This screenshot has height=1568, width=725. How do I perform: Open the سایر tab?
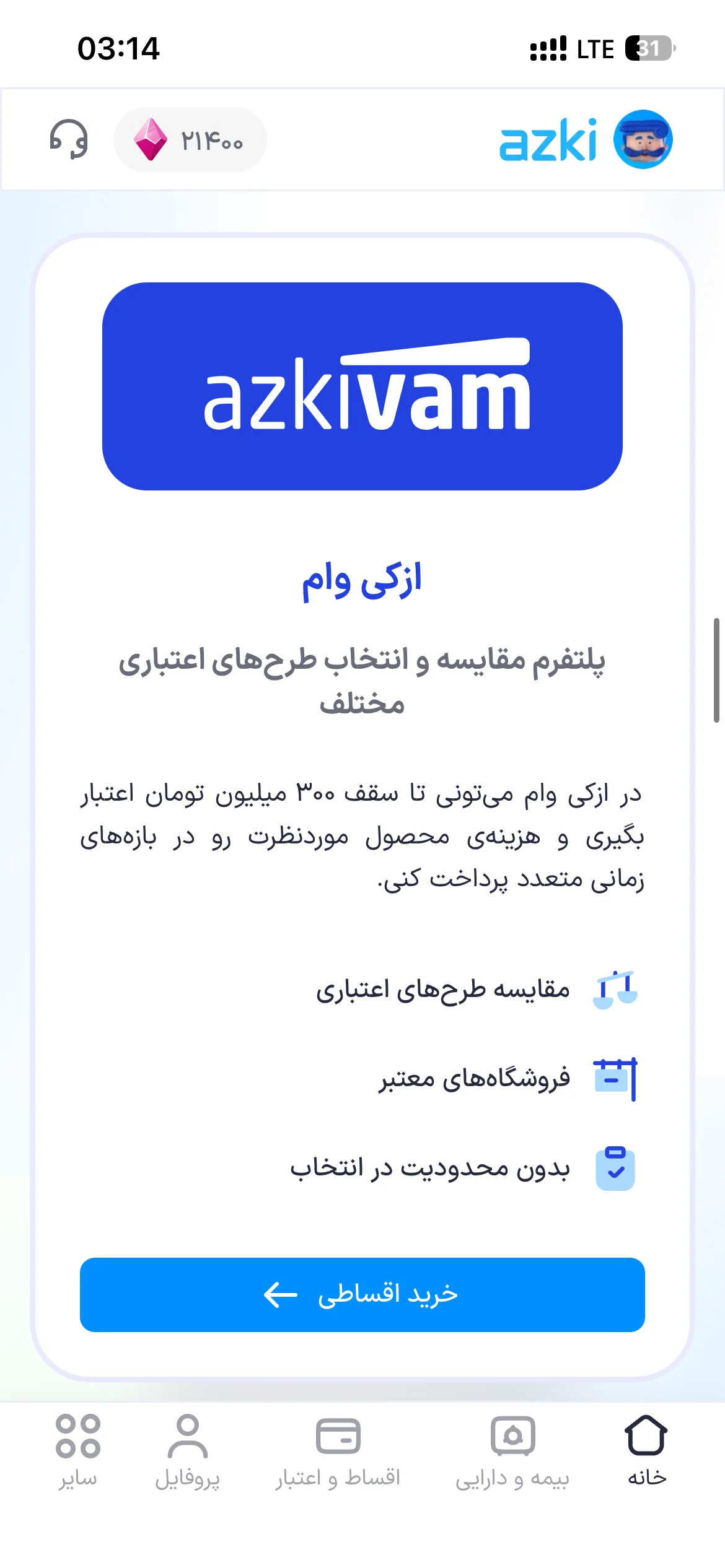tap(78, 1451)
